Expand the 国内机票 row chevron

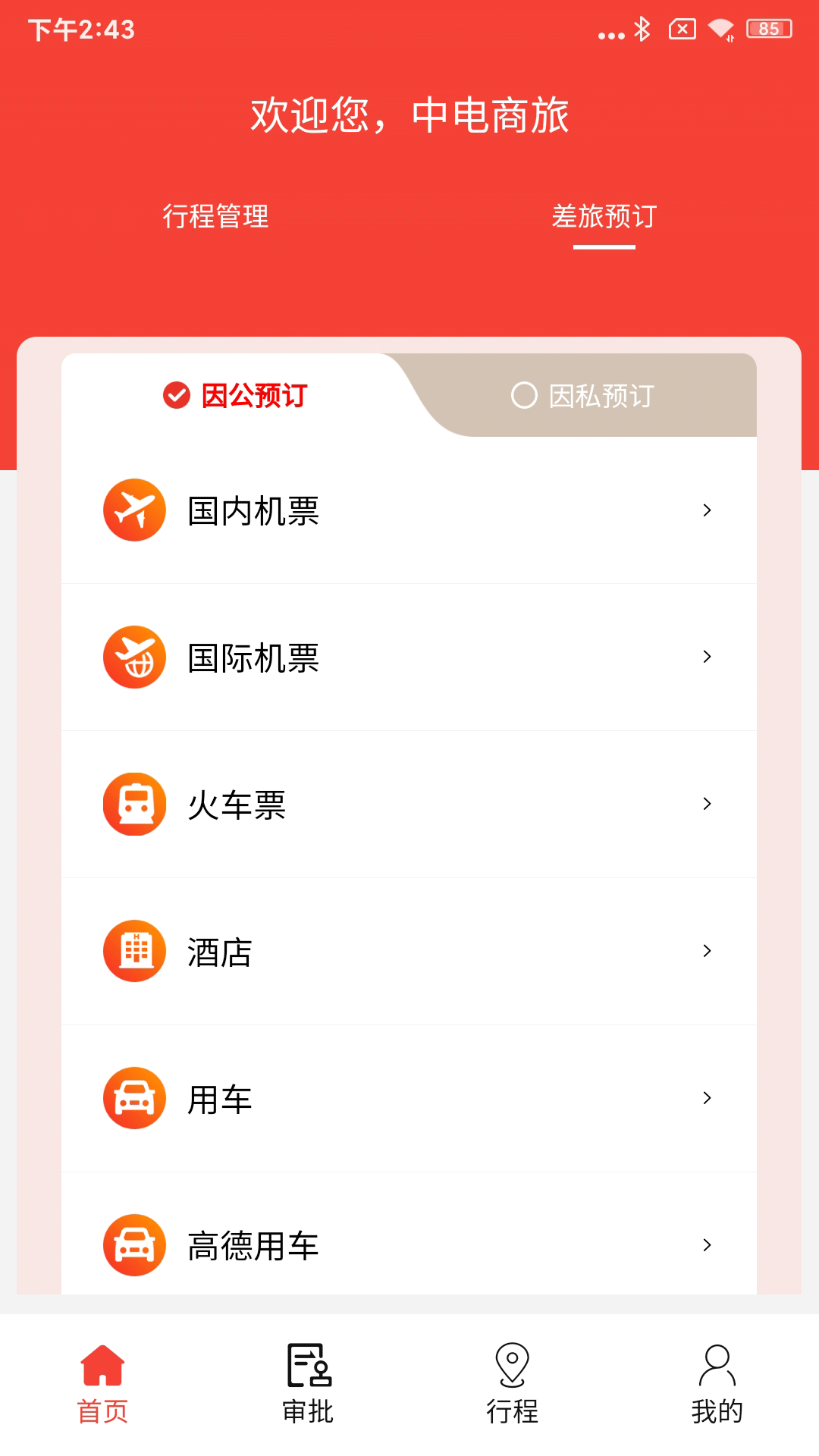(x=707, y=510)
